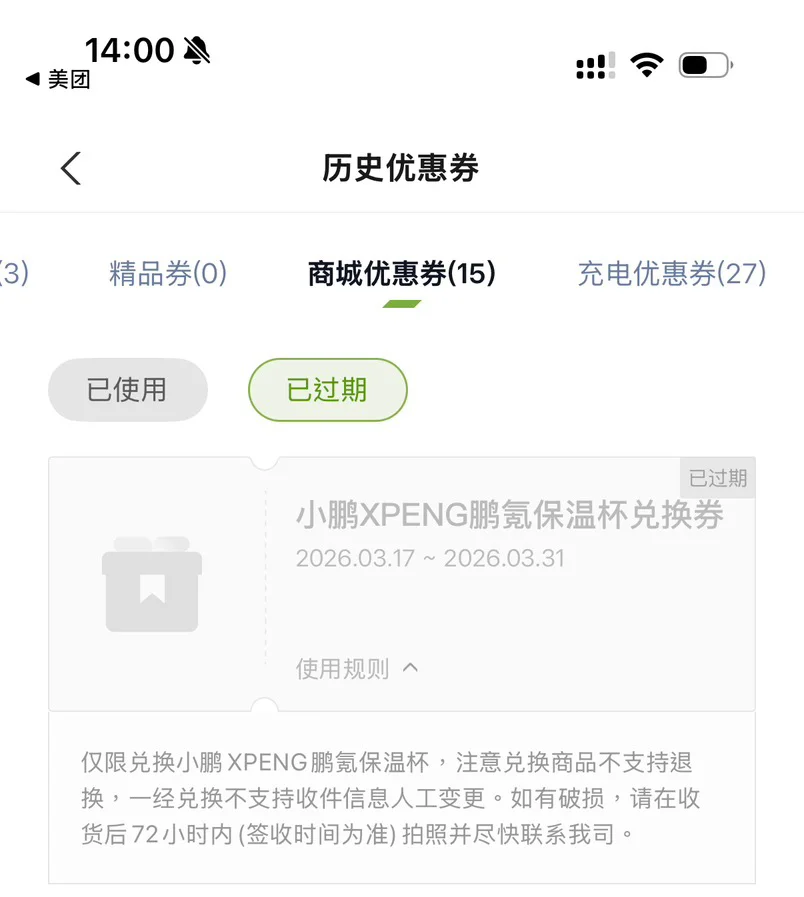Select the 已过期 filter chip

point(328,390)
